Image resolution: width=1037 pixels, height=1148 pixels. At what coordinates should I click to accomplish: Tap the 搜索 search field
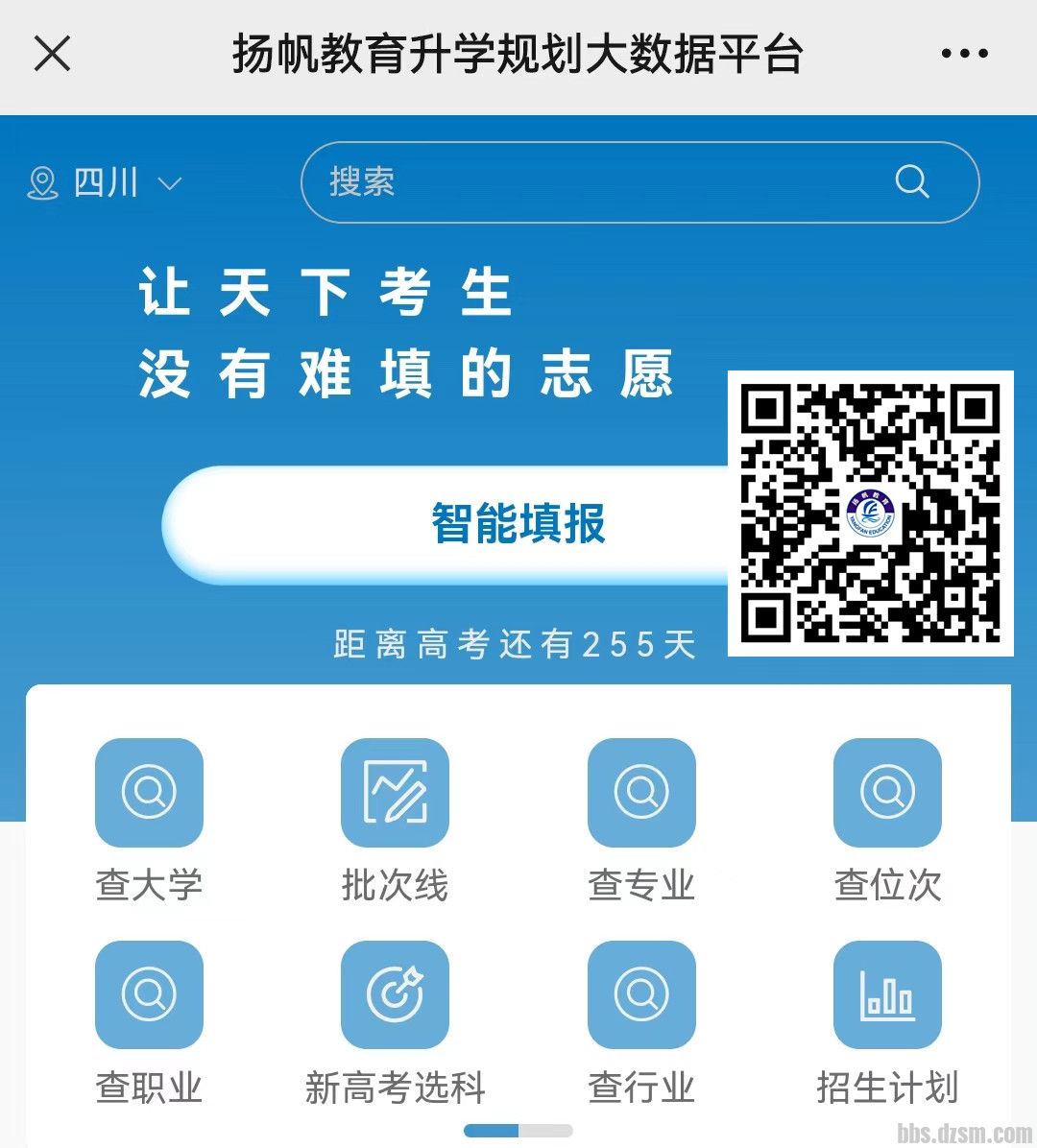(x=595, y=182)
